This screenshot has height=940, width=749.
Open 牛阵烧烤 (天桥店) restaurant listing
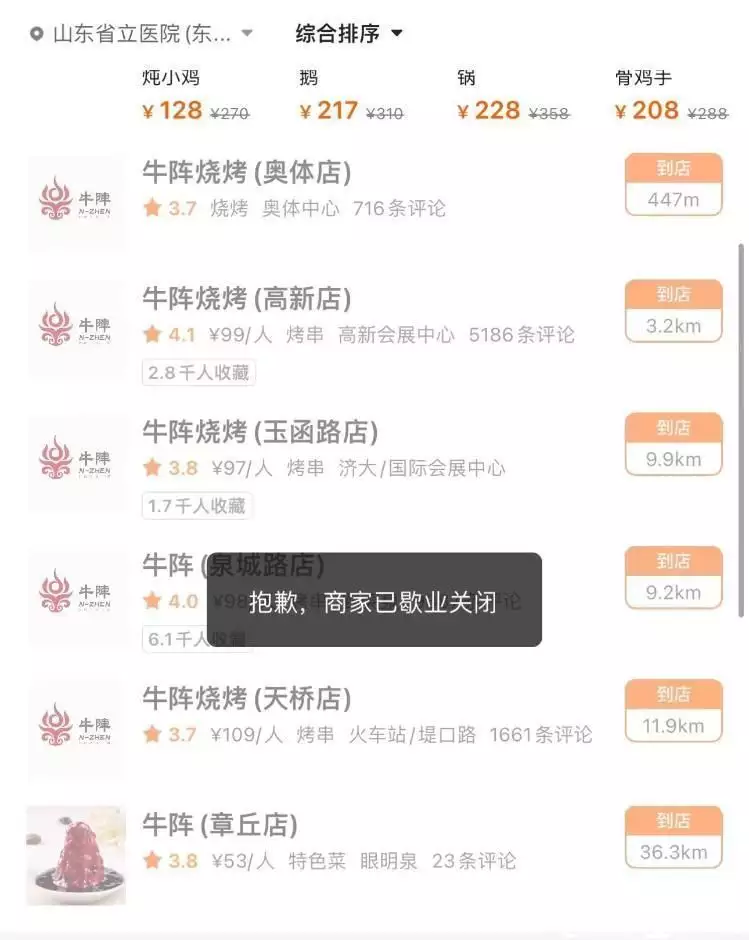click(x=247, y=699)
